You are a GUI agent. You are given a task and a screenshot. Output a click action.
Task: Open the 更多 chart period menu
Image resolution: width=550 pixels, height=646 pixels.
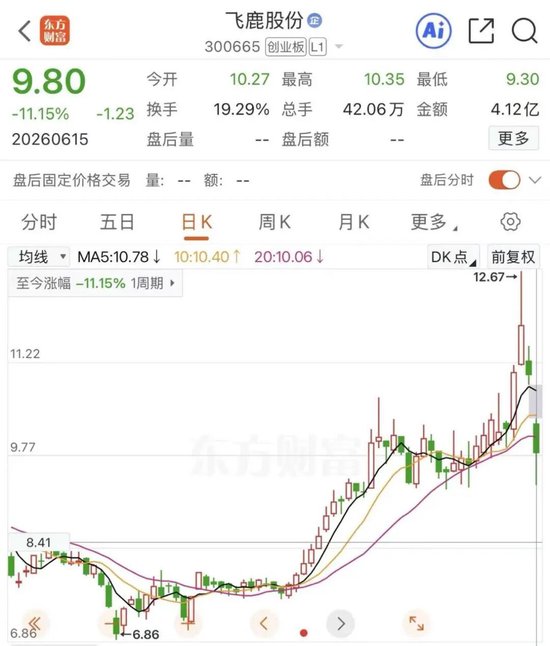point(433,222)
